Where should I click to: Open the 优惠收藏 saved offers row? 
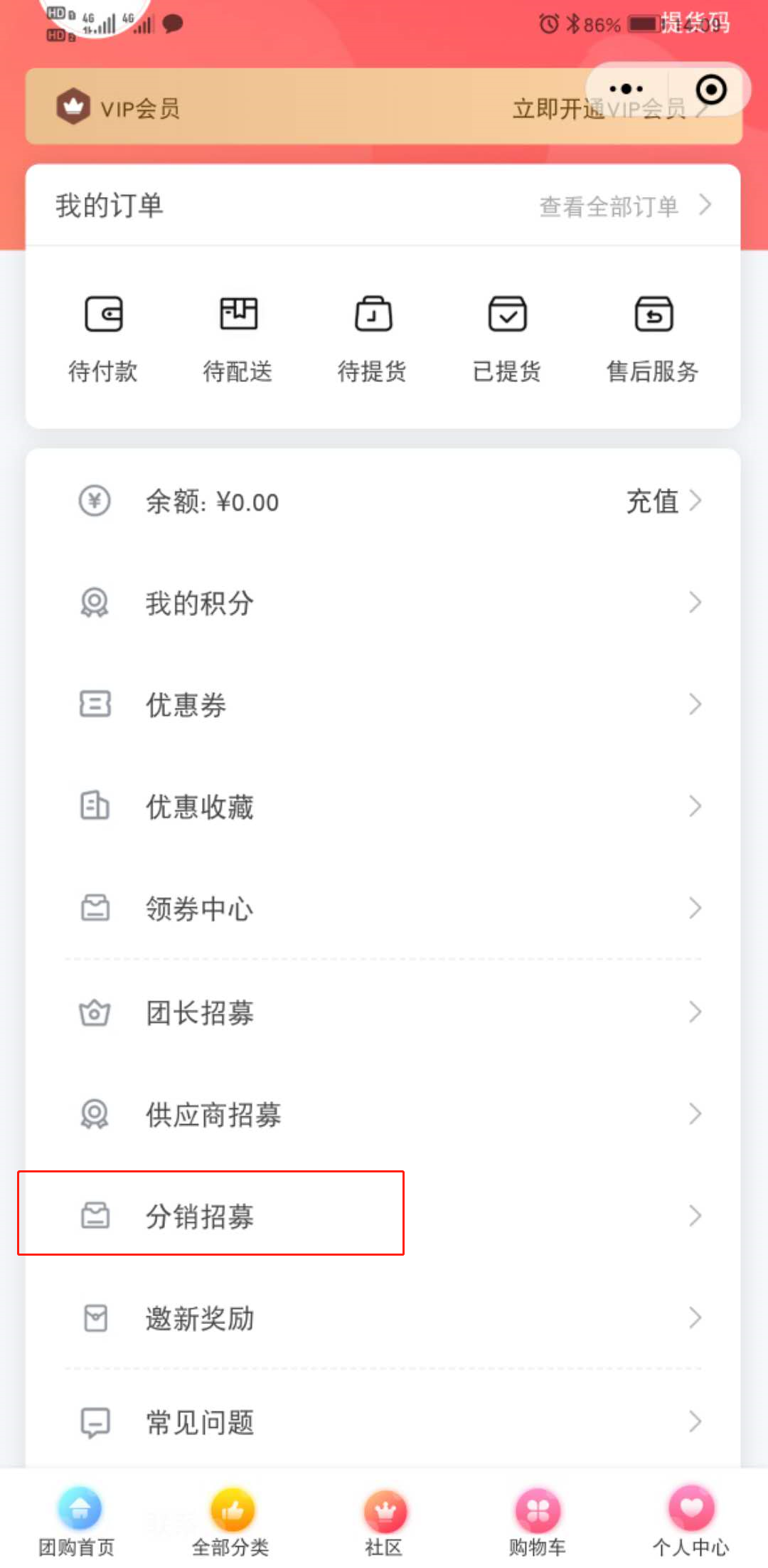point(383,807)
